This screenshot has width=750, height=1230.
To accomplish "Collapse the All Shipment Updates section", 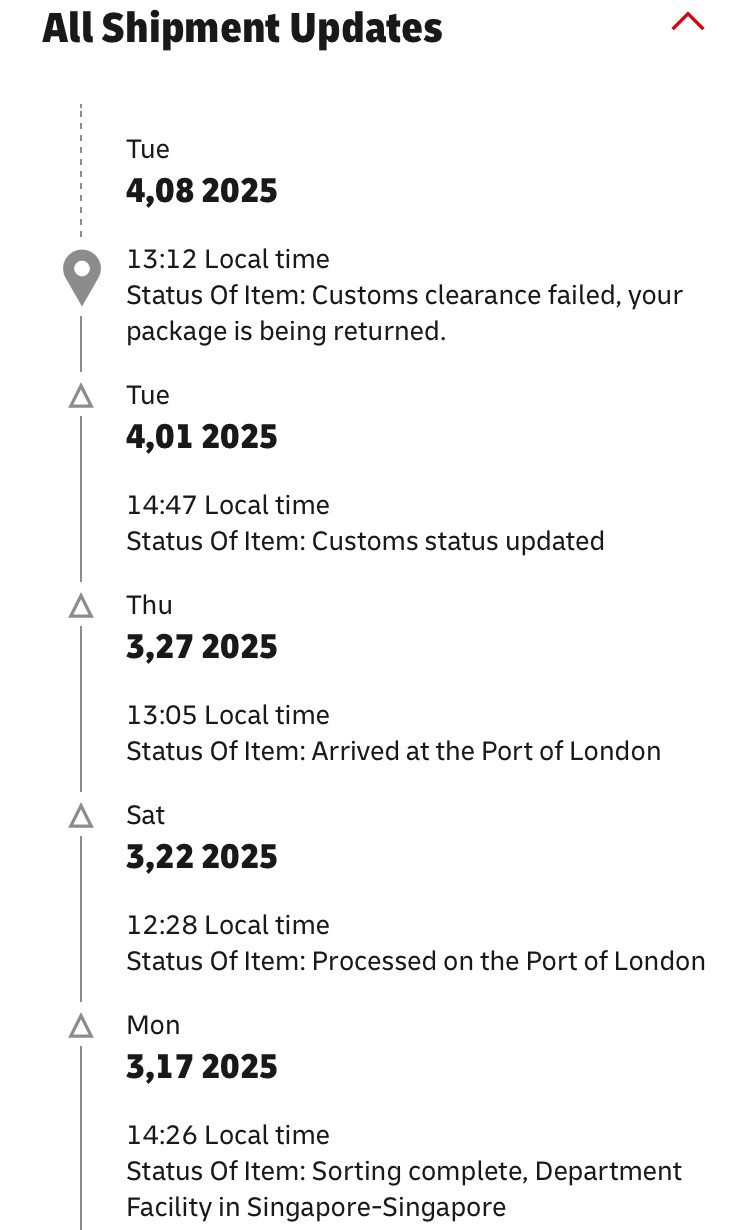I will pyautogui.click(x=688, y=22).
